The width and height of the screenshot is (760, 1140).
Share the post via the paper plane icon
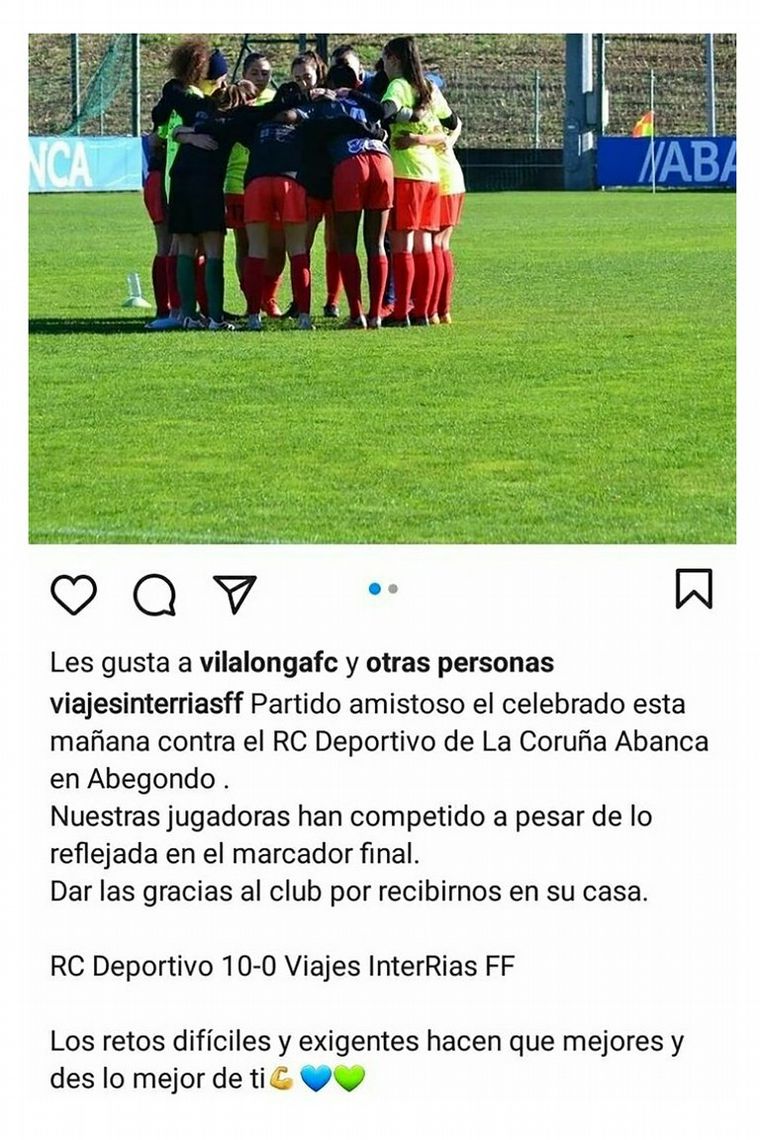pos(235,594)
